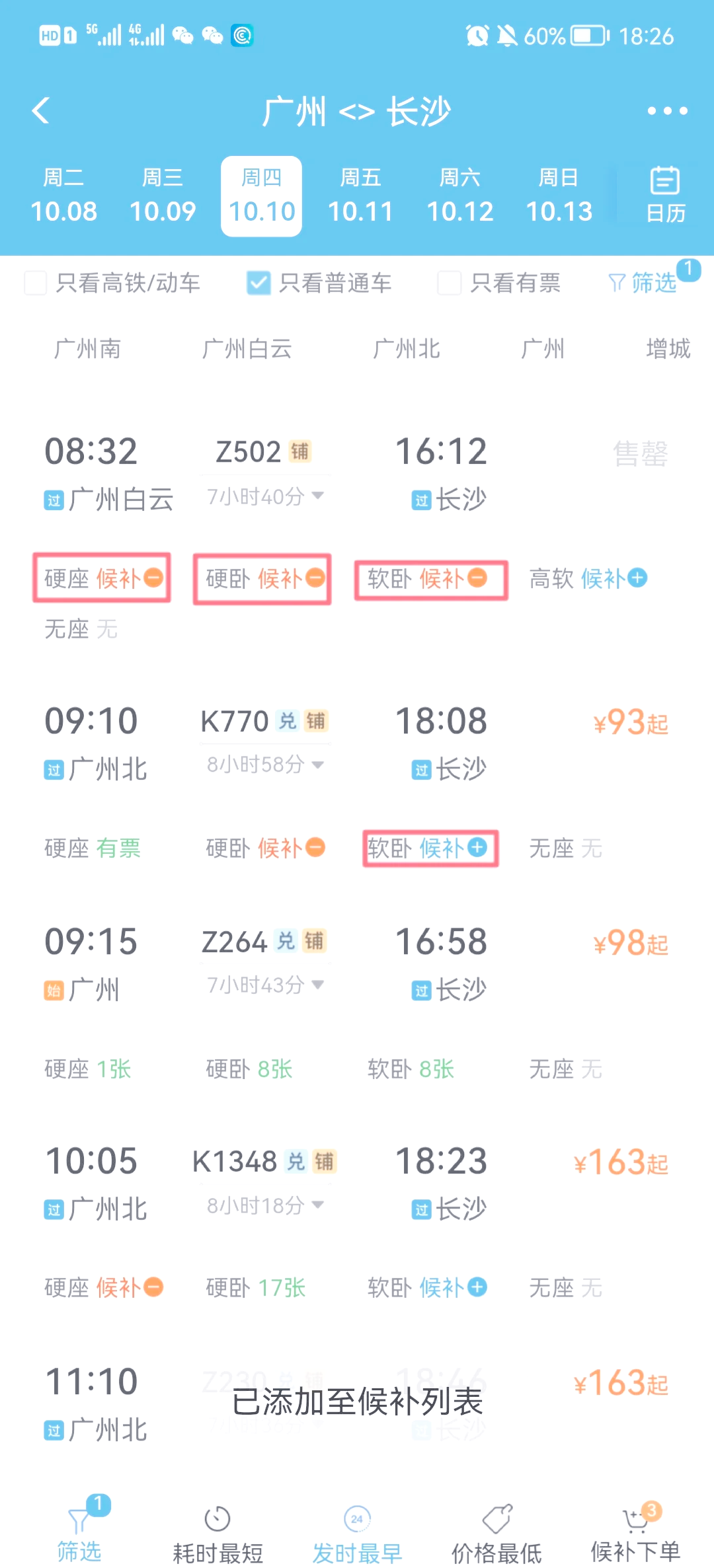The height and width of the screenshot is (1568, 714).
Task: Add K1348 软卧 to waitlist
Action: (x=477, y=1287)
